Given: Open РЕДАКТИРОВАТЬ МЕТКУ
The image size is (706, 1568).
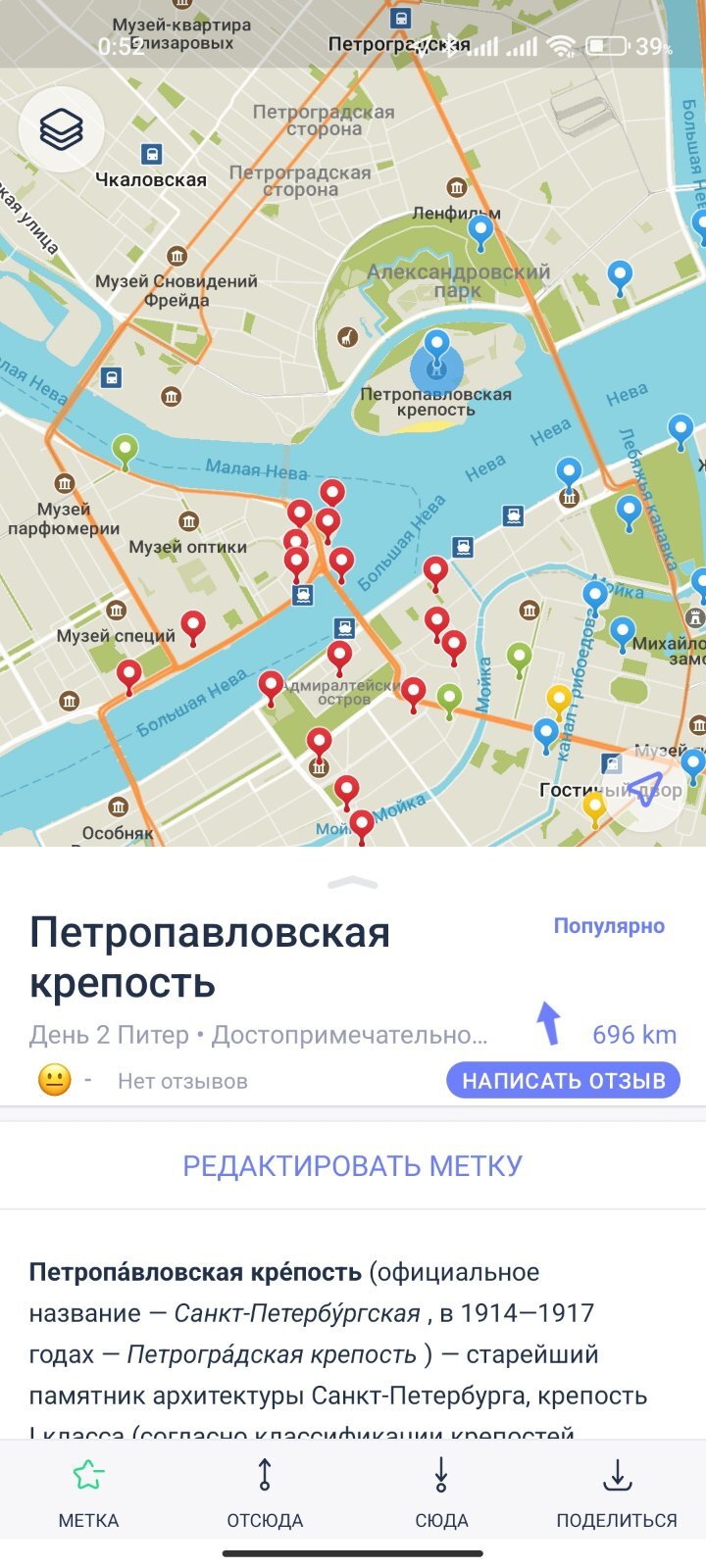Looking at the screenshot, I should point(352,1165).
